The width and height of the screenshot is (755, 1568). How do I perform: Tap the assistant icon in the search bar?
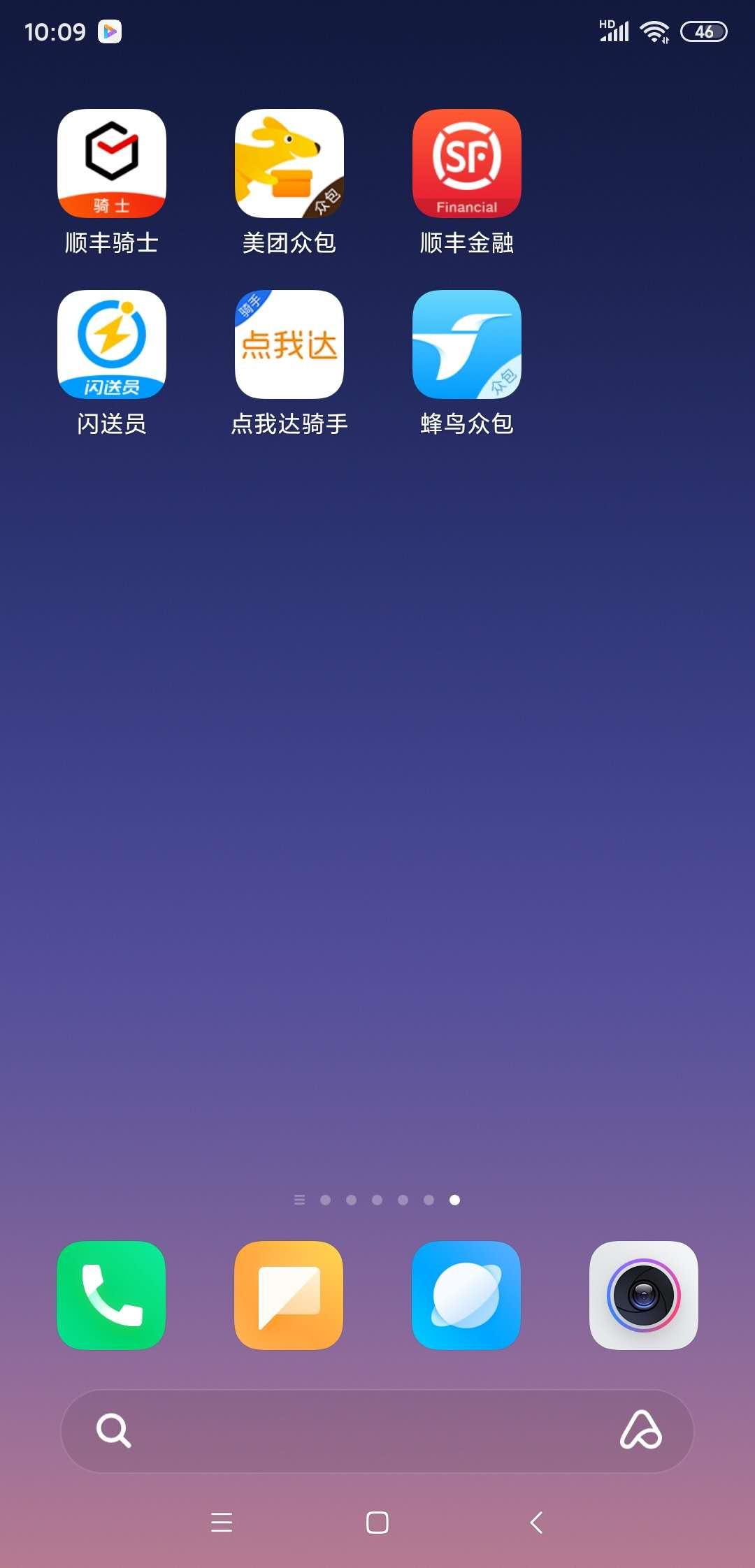(x=642, y=1432)
